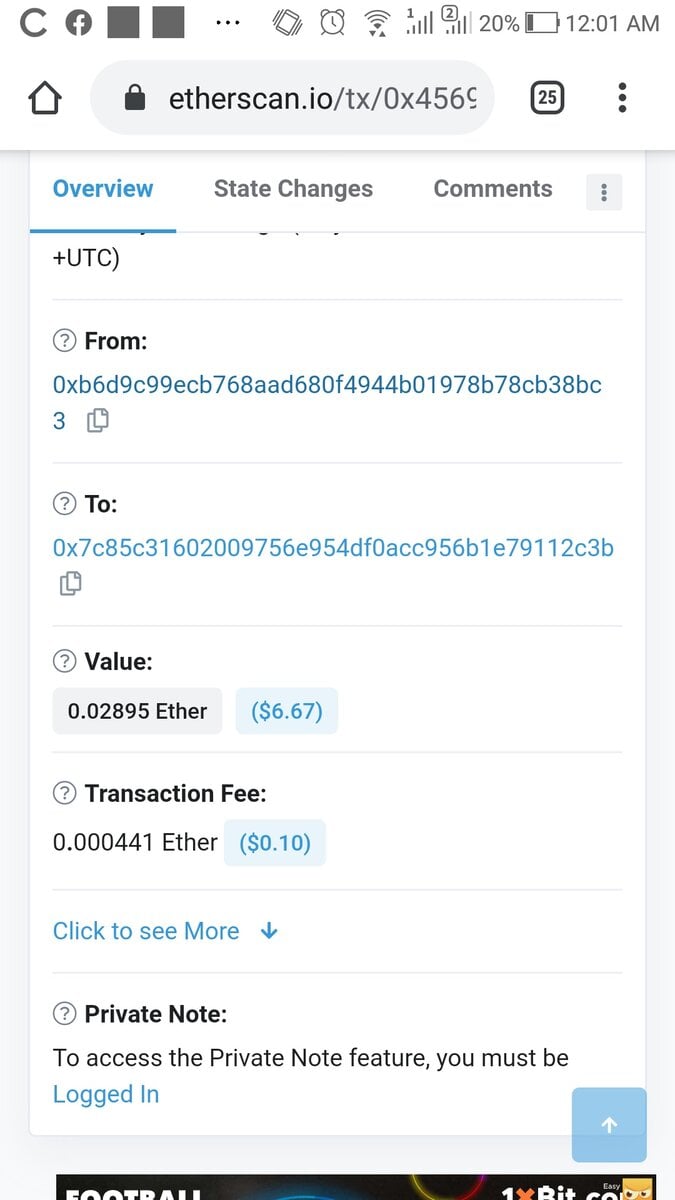The image size is (675, 1200).
Task: Jump back to top with the arrow button
Action: [609, 1125]
